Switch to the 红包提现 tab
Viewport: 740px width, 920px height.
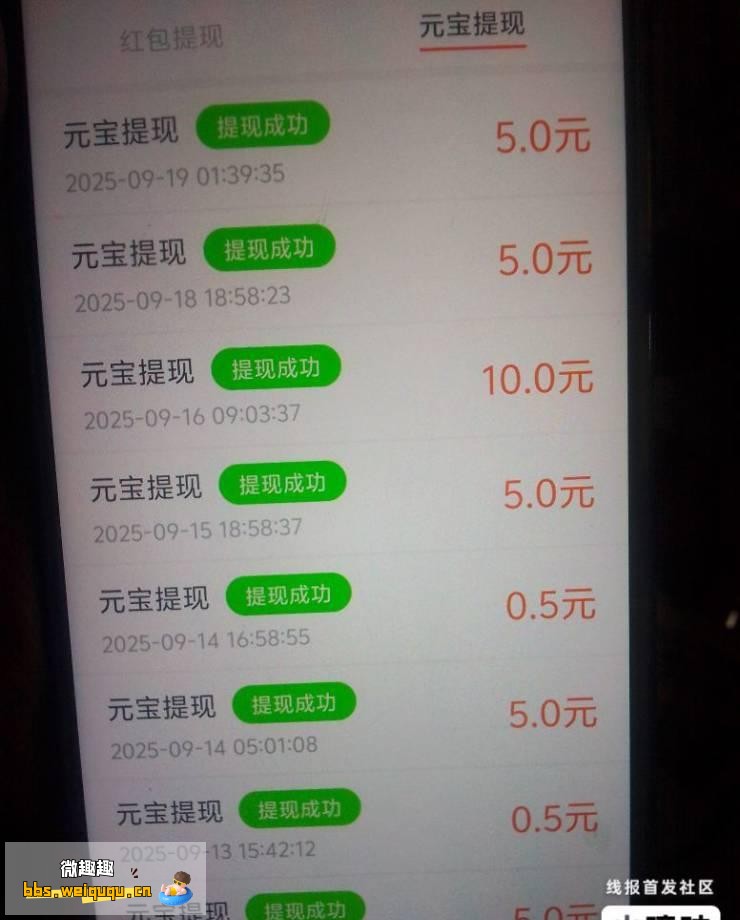pos(171,39)
